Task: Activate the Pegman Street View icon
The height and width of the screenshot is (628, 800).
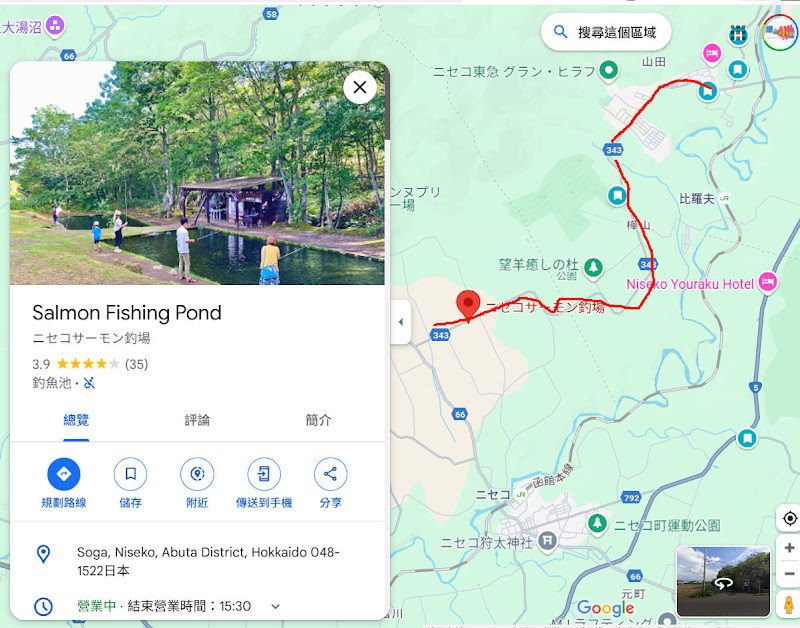Action: tap(789, 604)
